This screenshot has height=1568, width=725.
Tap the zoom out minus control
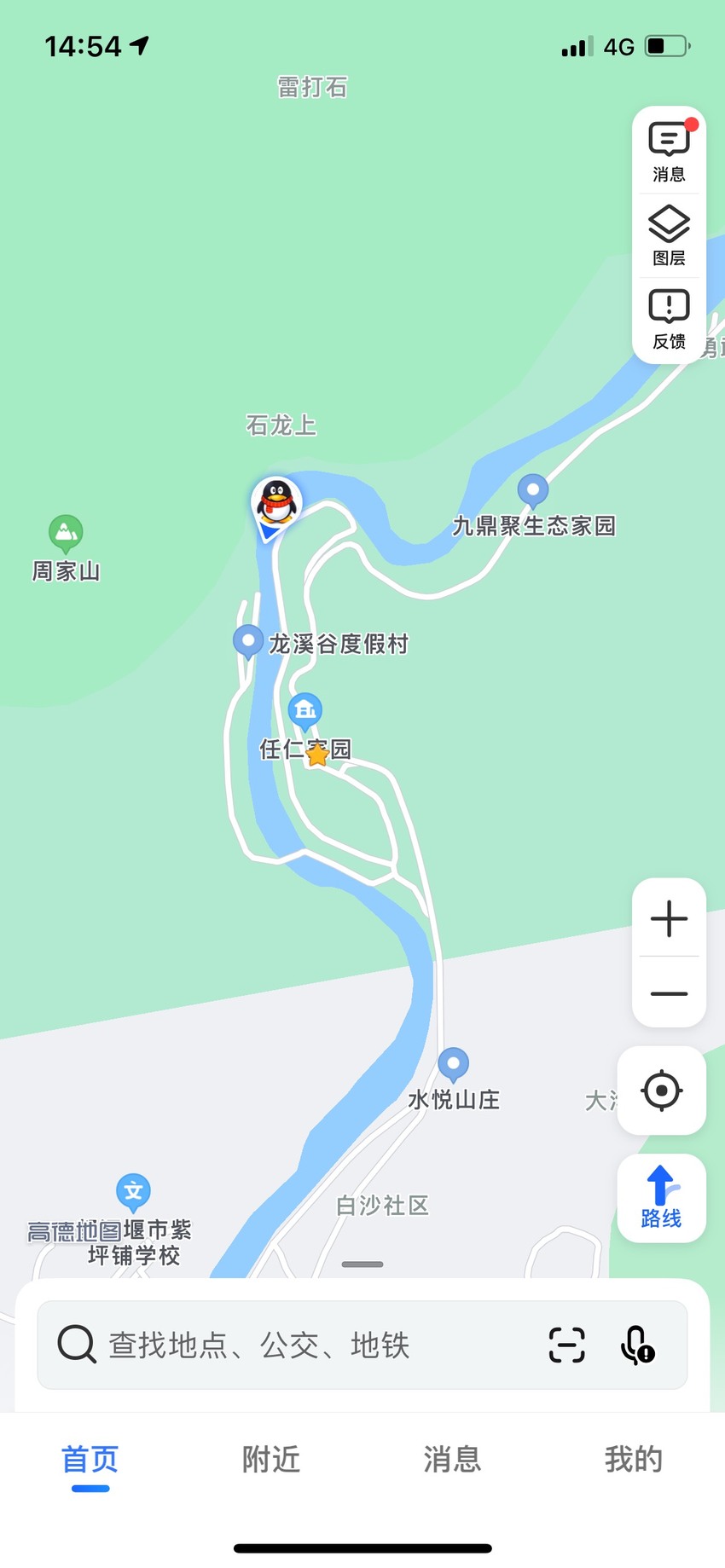pyautogui.click(x=669, y=994)
